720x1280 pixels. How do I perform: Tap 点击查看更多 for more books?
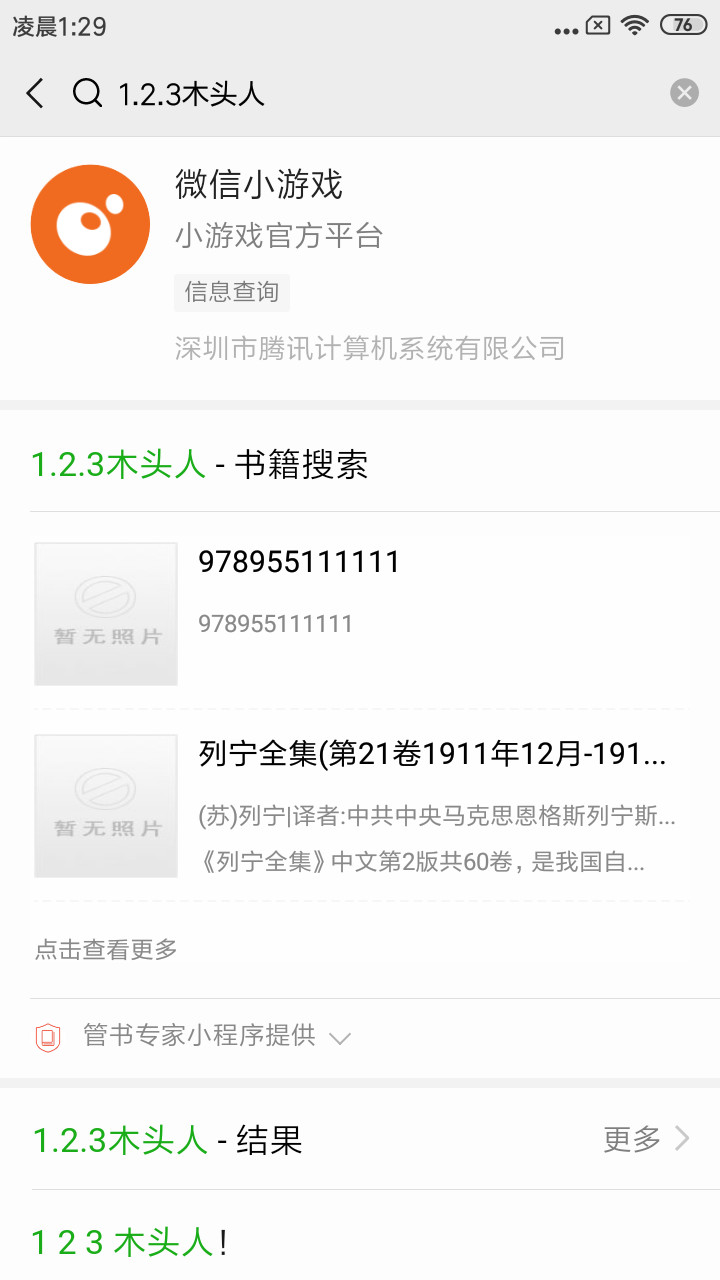tap(107, 949)
